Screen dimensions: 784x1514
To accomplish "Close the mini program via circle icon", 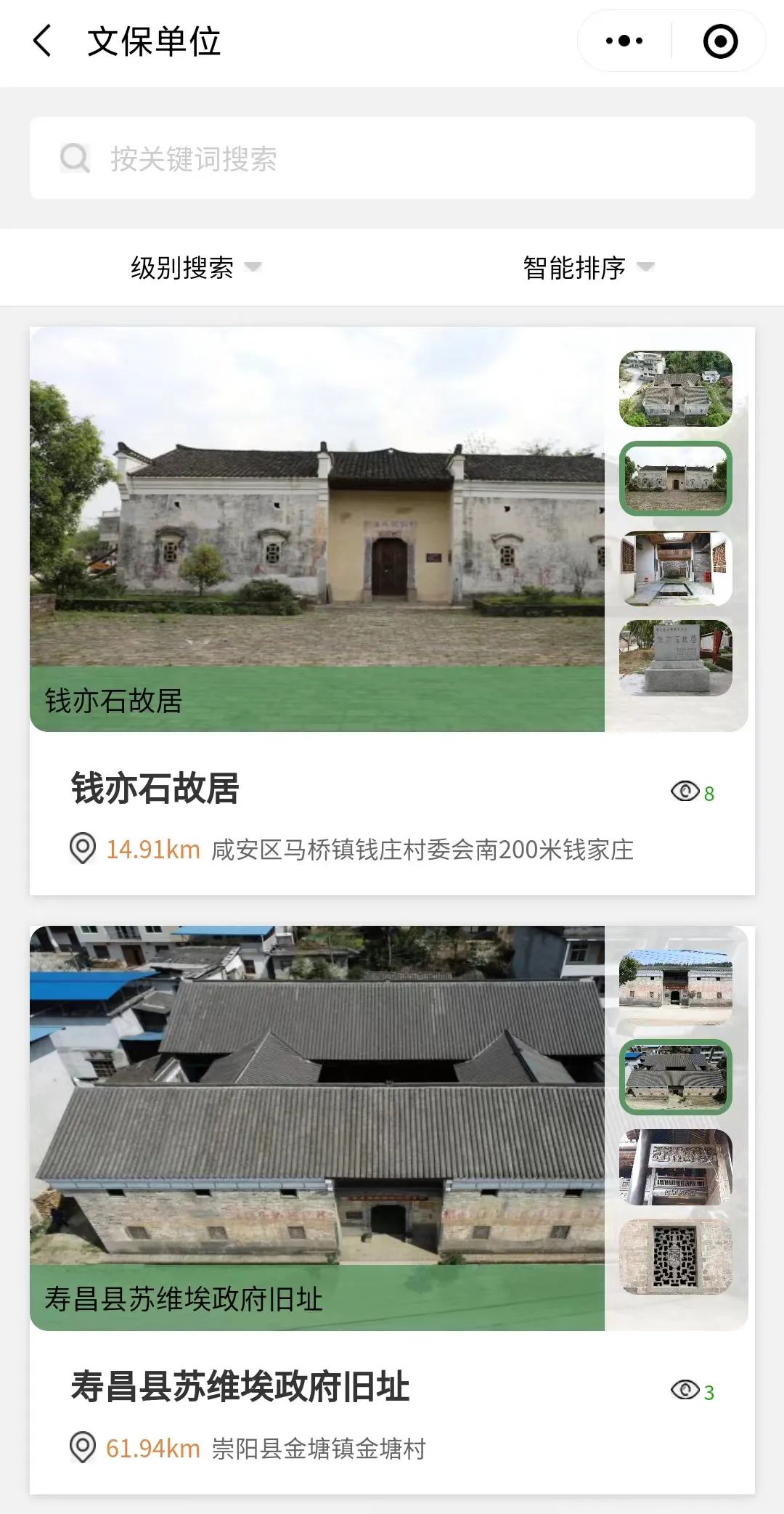I will click(720, 41).
